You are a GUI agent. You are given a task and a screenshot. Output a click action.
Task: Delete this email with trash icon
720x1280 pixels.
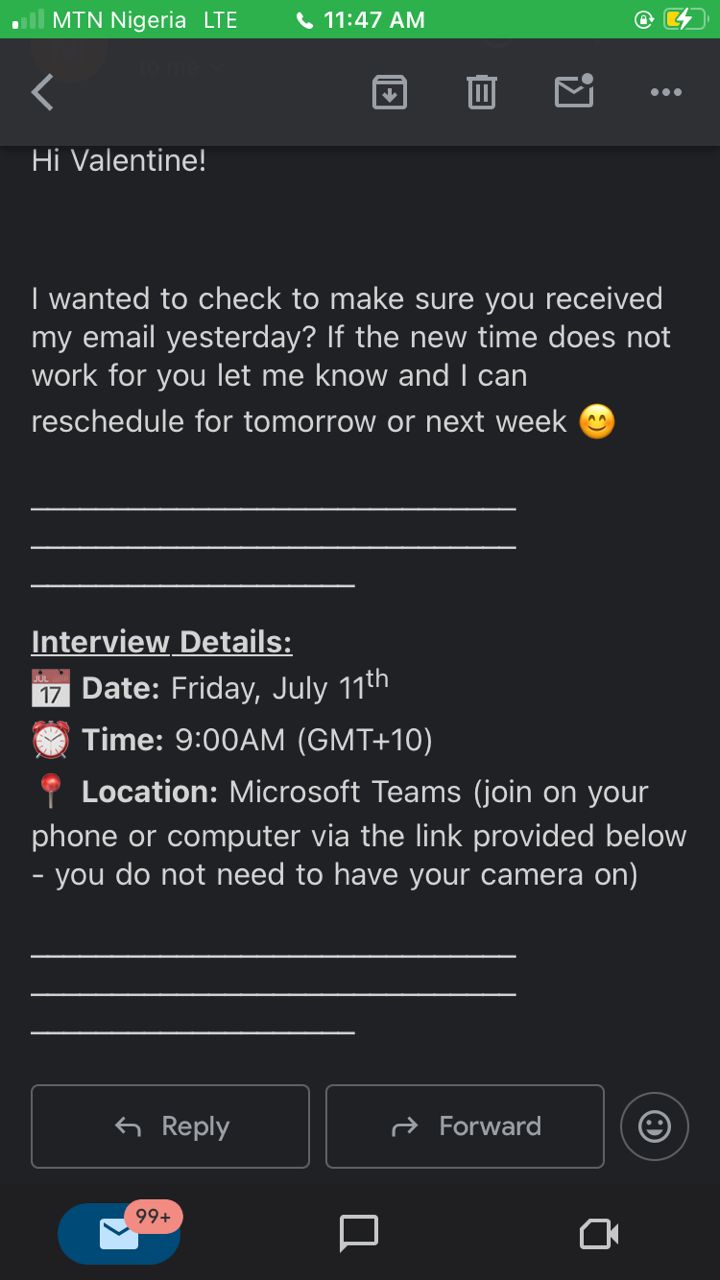[481, 93]
